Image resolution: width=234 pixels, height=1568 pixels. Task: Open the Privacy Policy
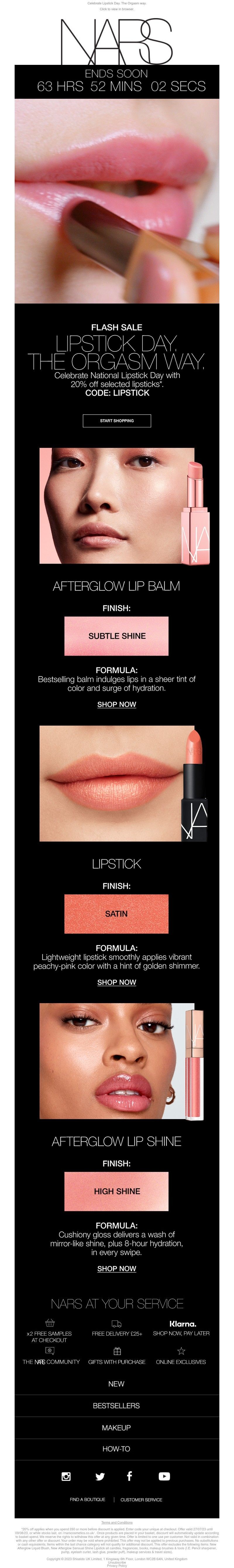[116, 1565]
